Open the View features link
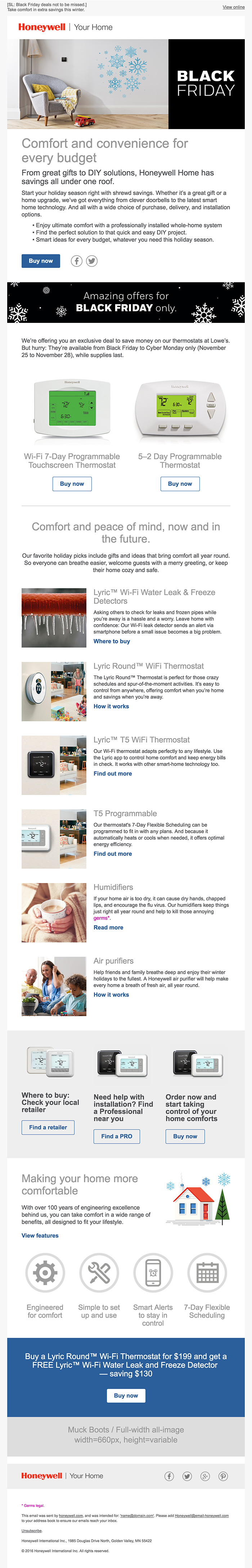Screen dimensions: 252x1568 40,1235
